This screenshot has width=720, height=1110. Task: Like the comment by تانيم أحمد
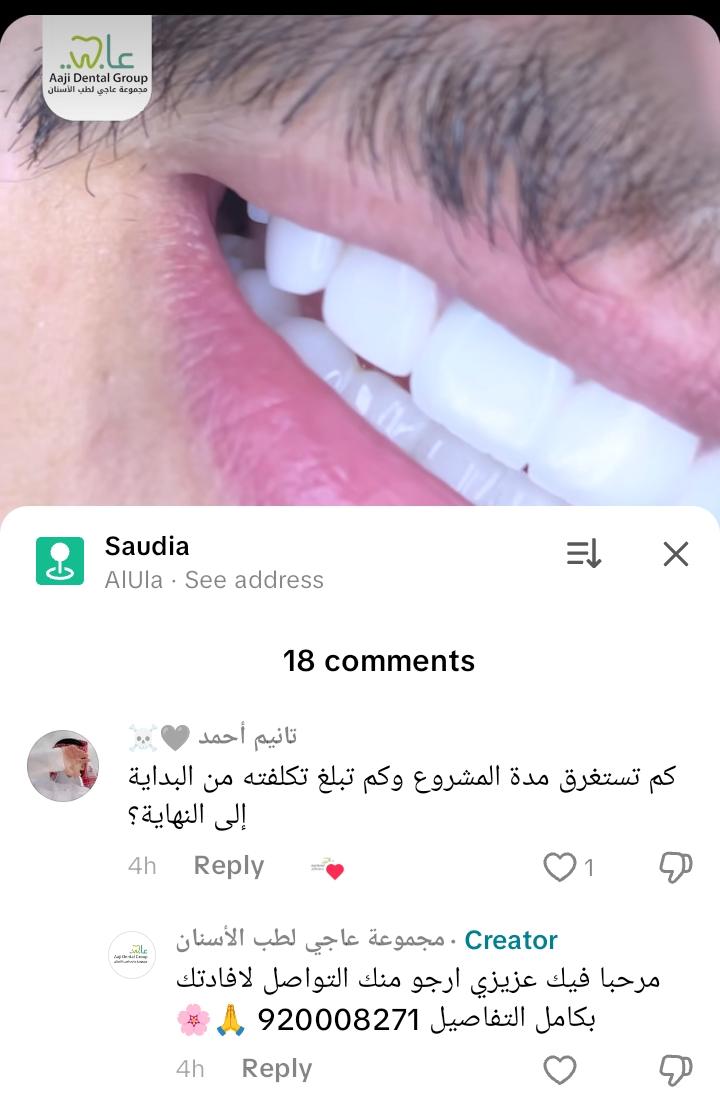point(559,867)
